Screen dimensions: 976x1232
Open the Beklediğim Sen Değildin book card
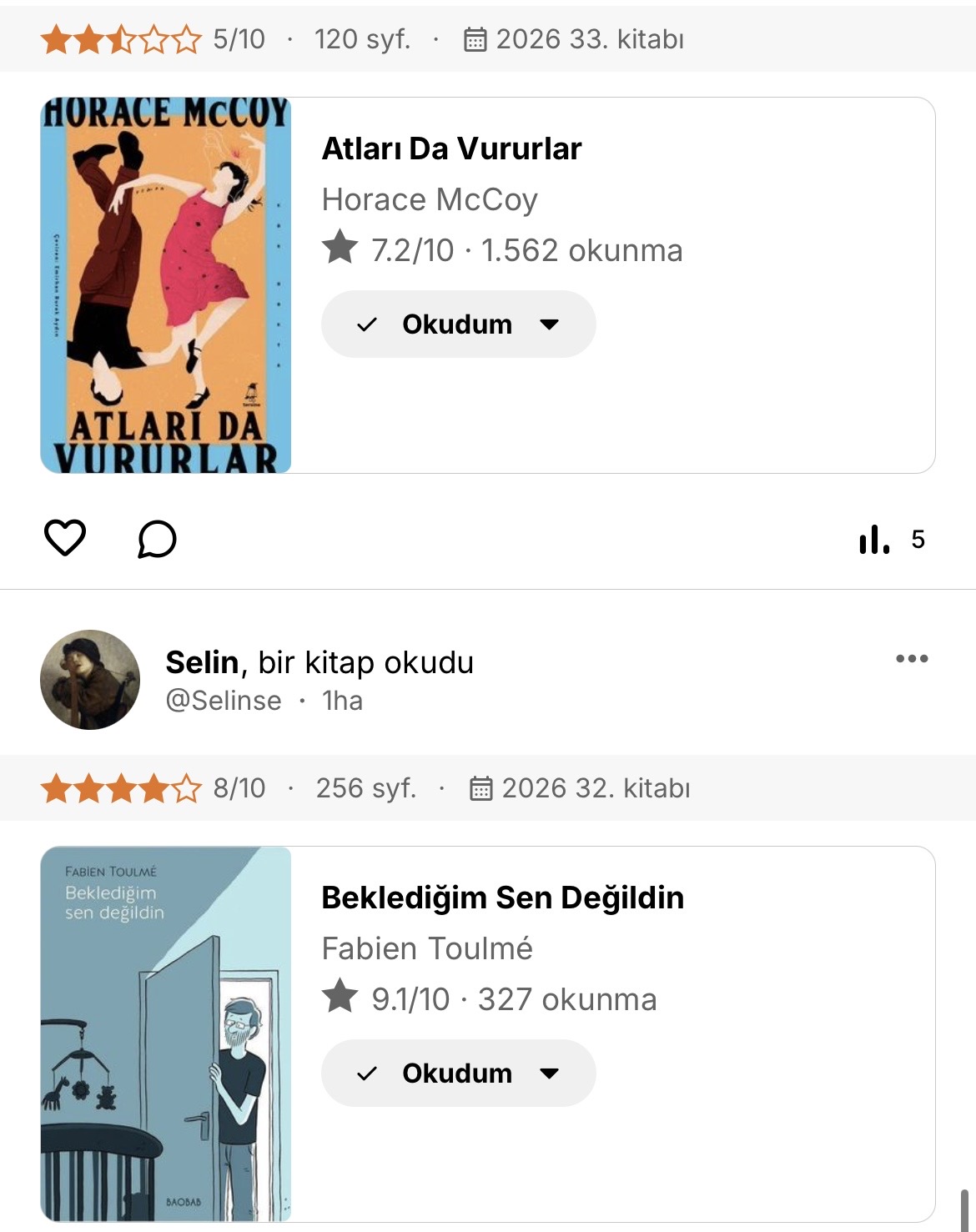point(488,1034)
